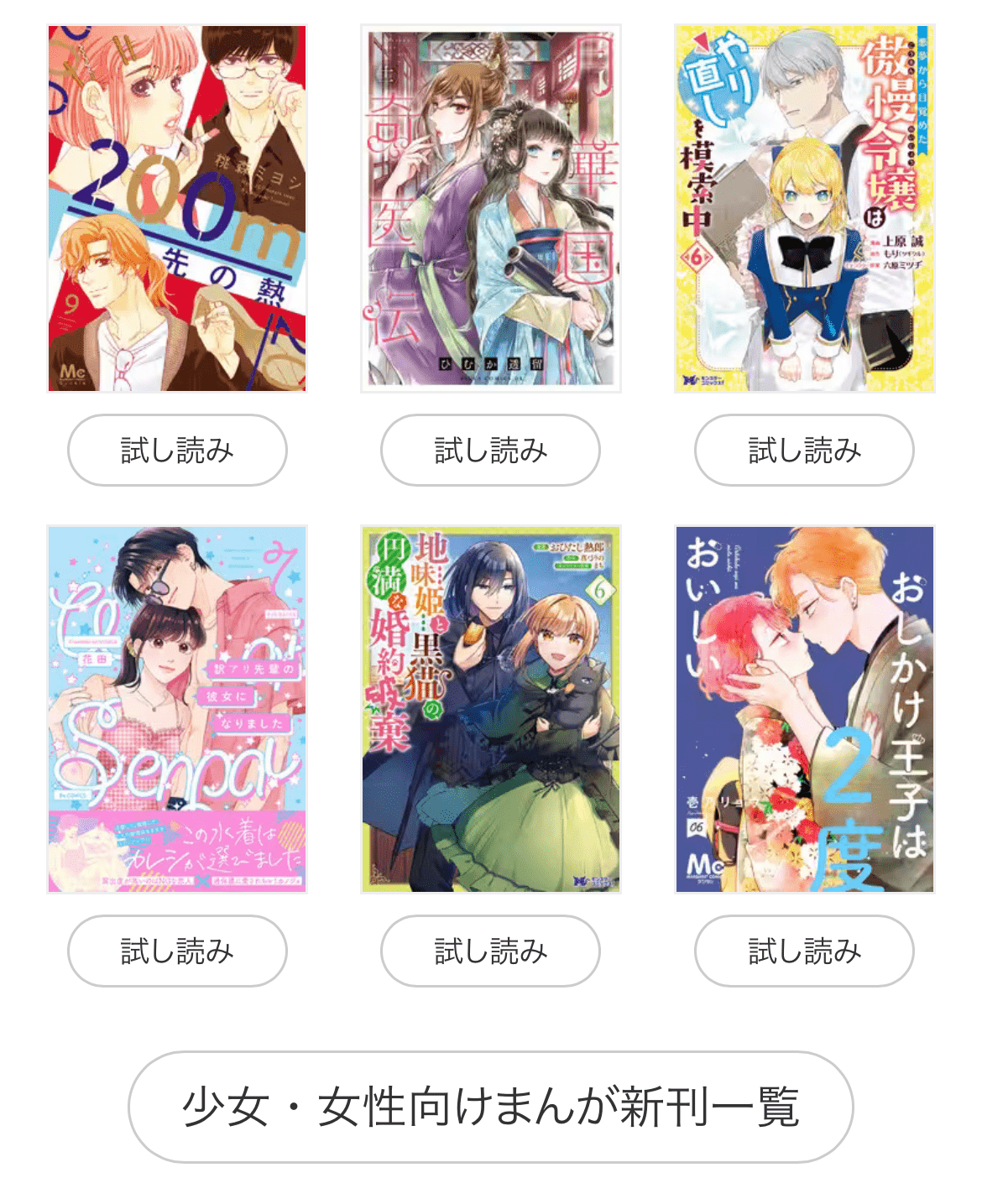Open trial read for 200m先の熱 volume 9
This screenshot has width=982, height=1204.
(177, 450)
